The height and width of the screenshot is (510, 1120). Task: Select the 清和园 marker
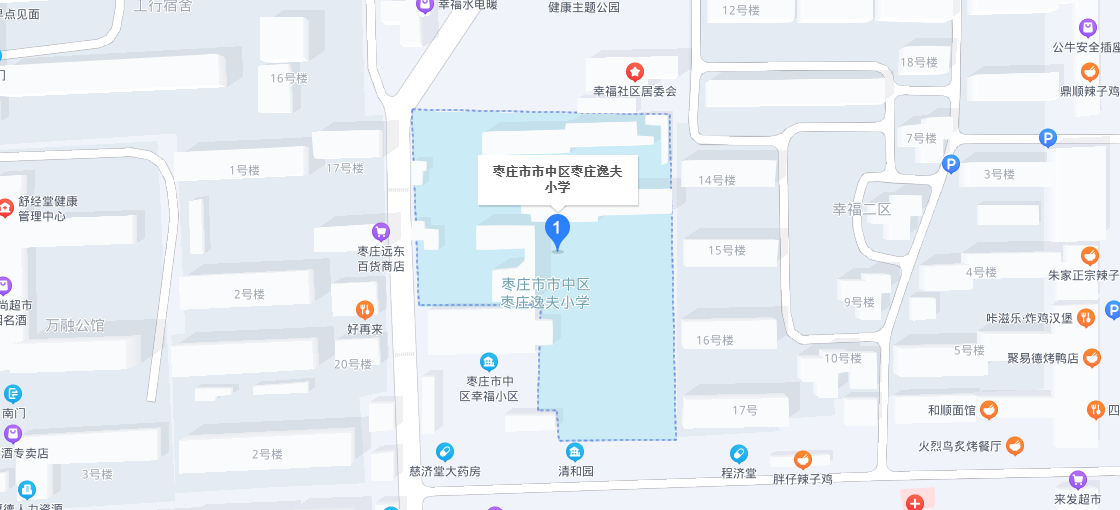pos(575,452)
